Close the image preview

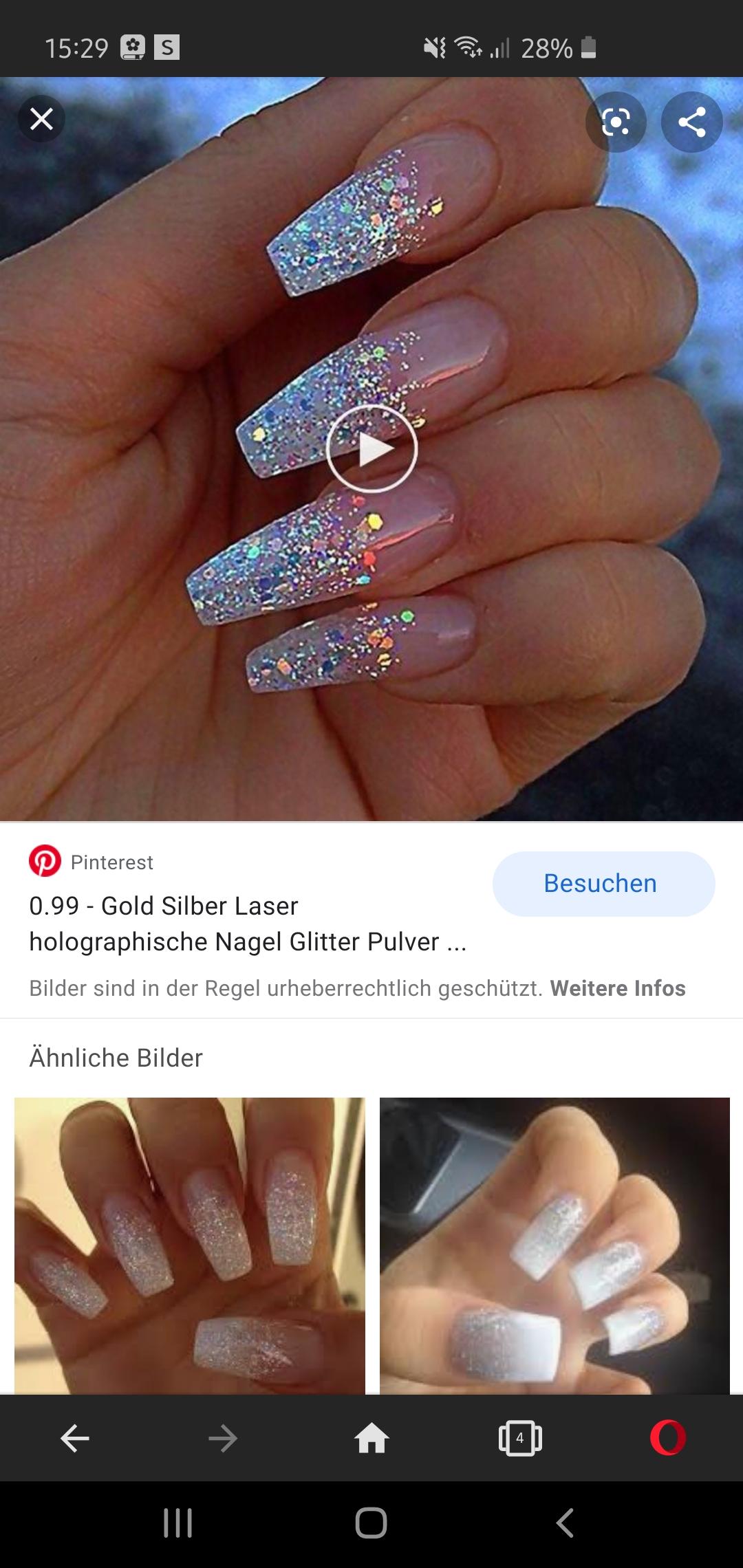(41, 120)
